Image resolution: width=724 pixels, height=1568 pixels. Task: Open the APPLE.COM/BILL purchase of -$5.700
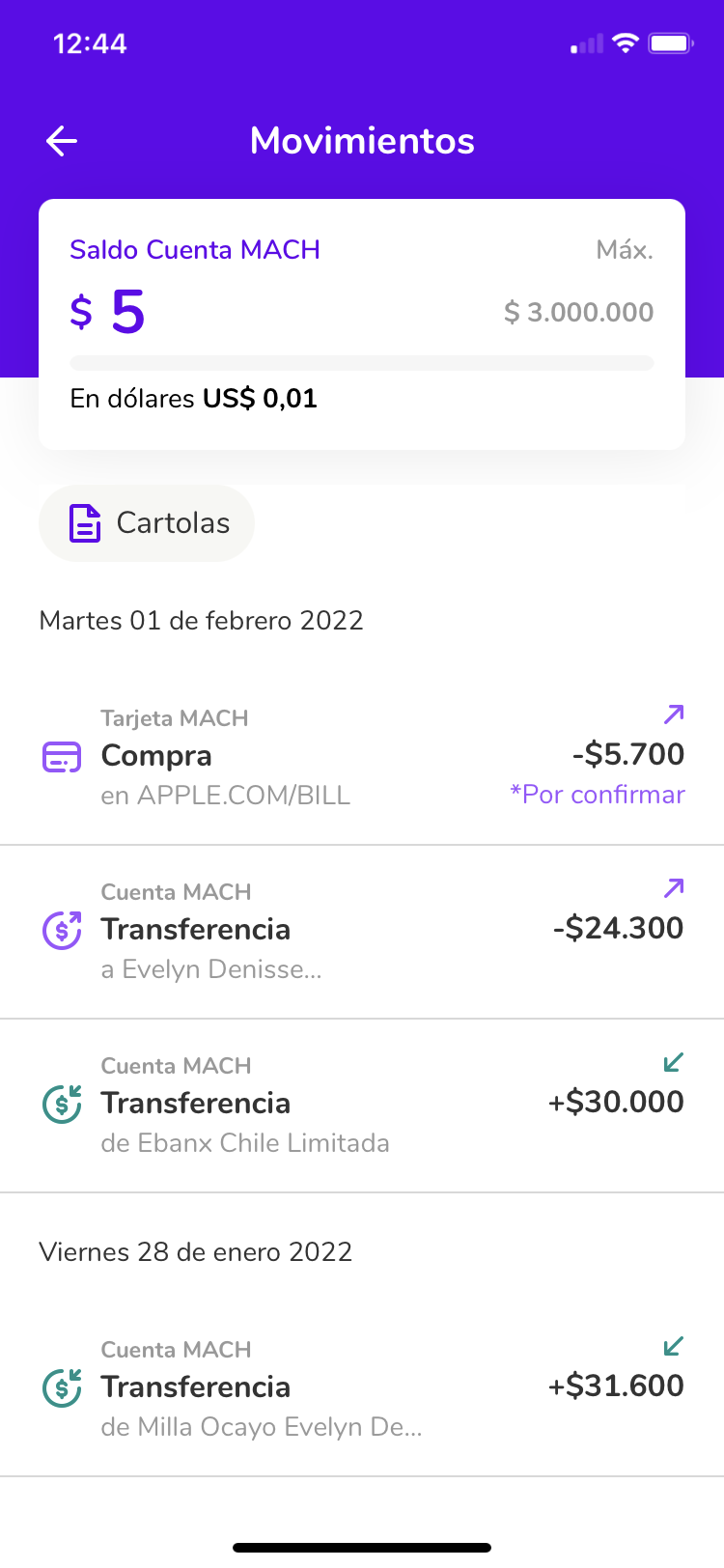point(362,757)
